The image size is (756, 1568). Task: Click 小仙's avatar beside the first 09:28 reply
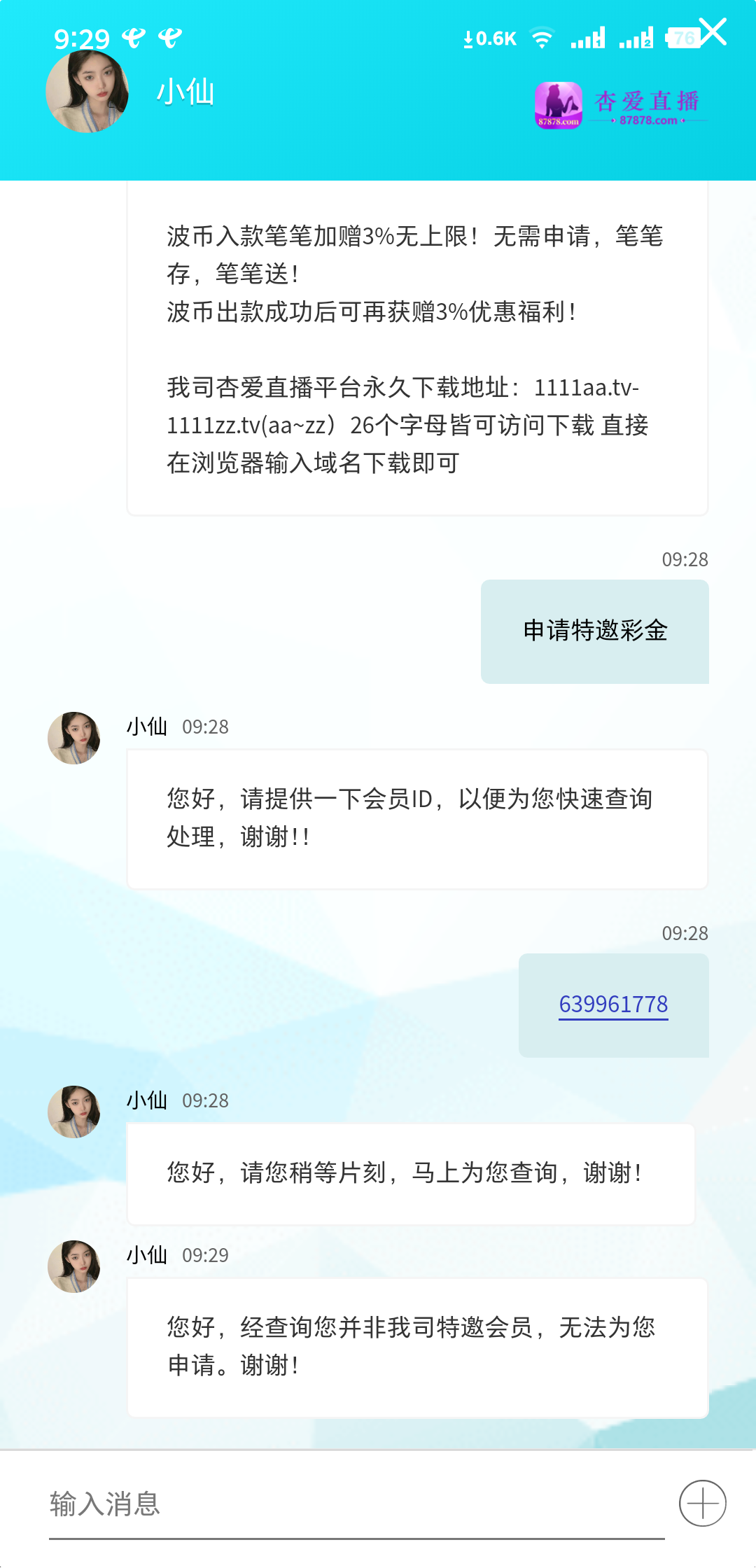[x=74, y=738]
